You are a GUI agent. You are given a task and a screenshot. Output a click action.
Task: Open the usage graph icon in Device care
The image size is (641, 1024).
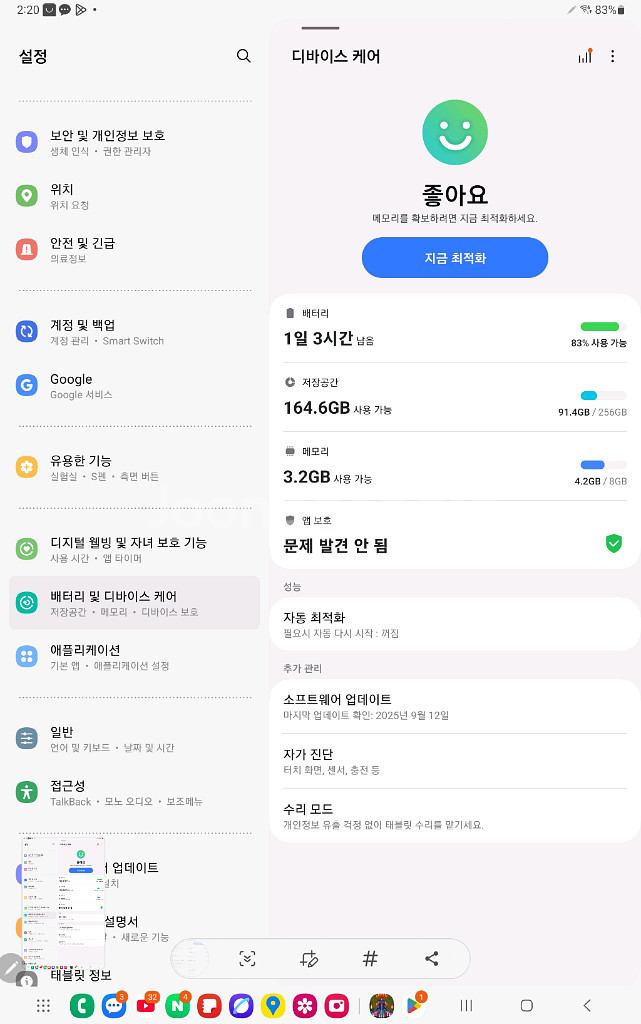(x=586, y=56)
